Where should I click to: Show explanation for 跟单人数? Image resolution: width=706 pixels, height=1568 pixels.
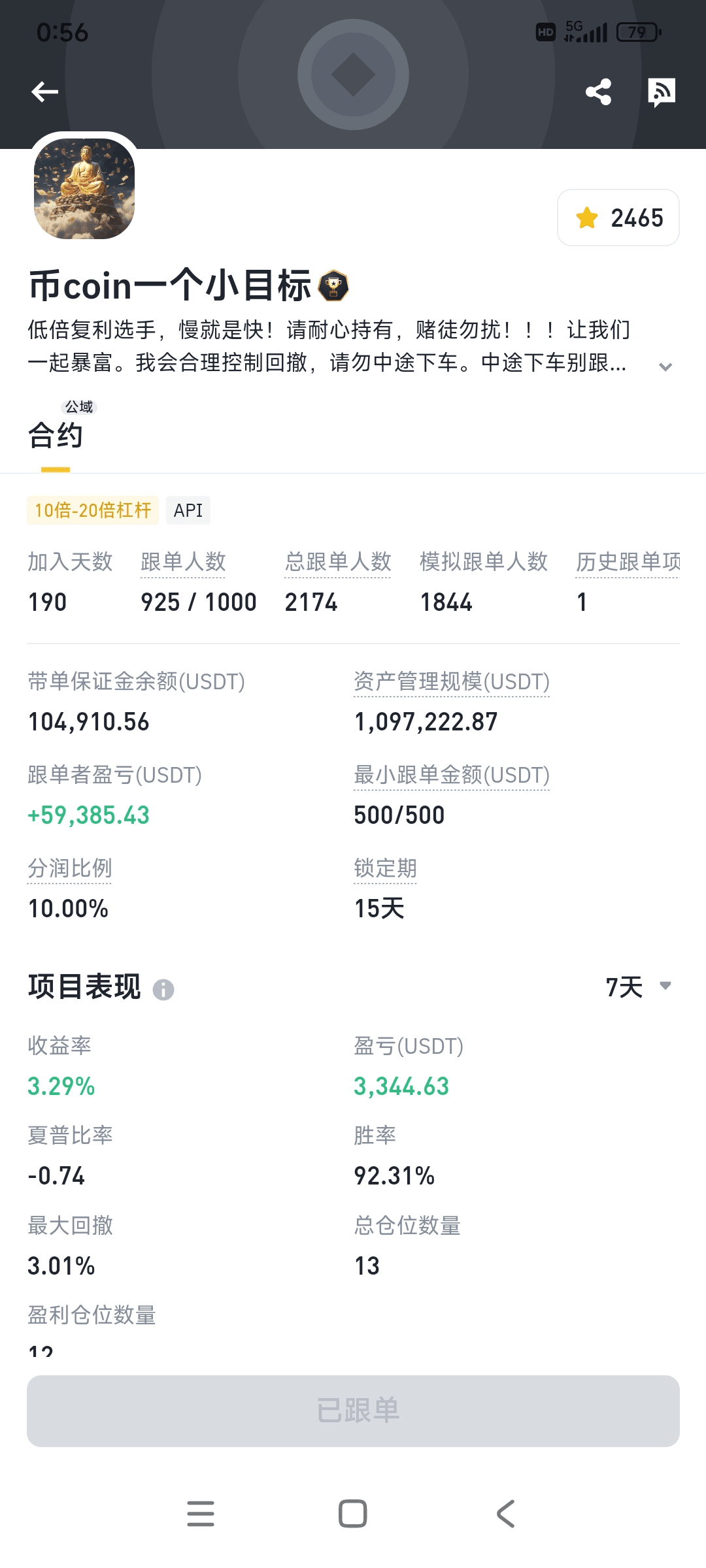pos(183,562)
